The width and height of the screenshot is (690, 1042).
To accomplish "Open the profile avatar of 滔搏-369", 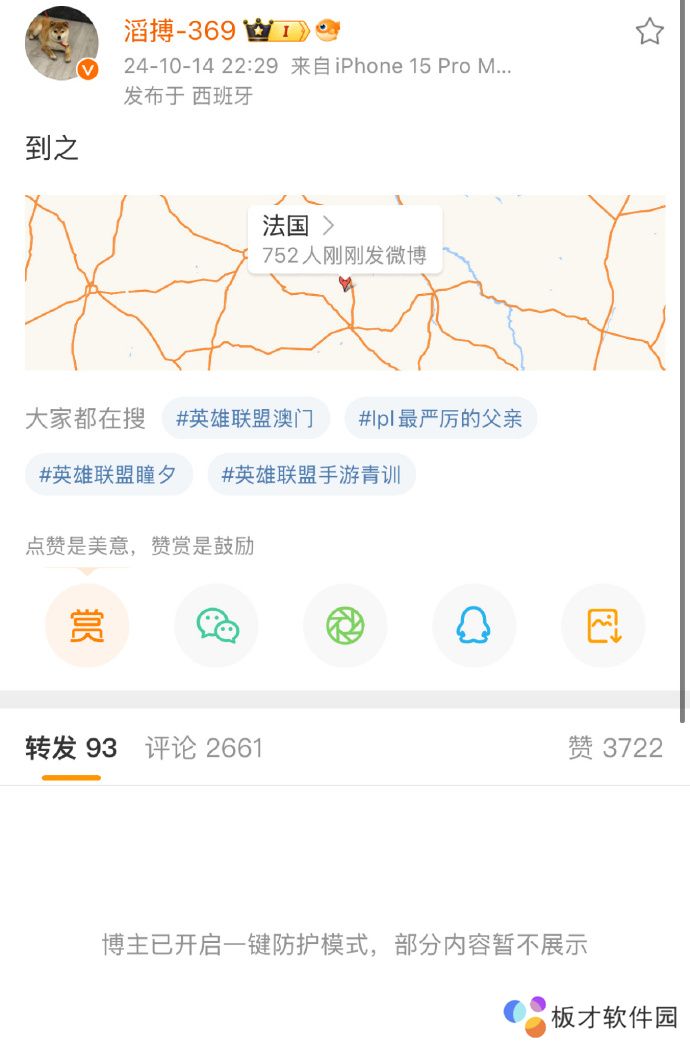I will pyautogui.click(x=62, y=43).
